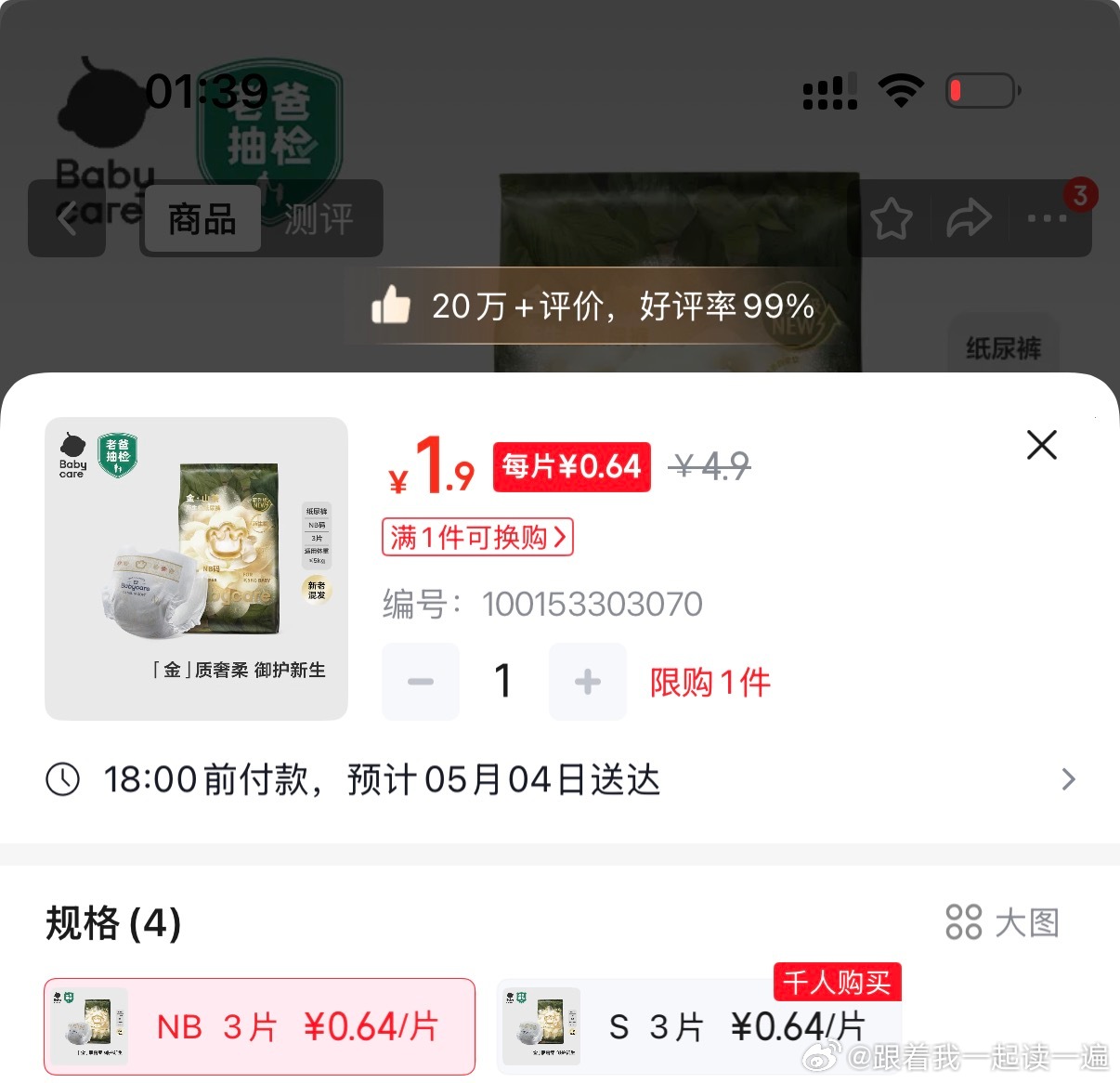The width and height of the screenshot is (1120, 1083).
Task: Select the NB 3片 specification
Action: [x=259, y=1026]
